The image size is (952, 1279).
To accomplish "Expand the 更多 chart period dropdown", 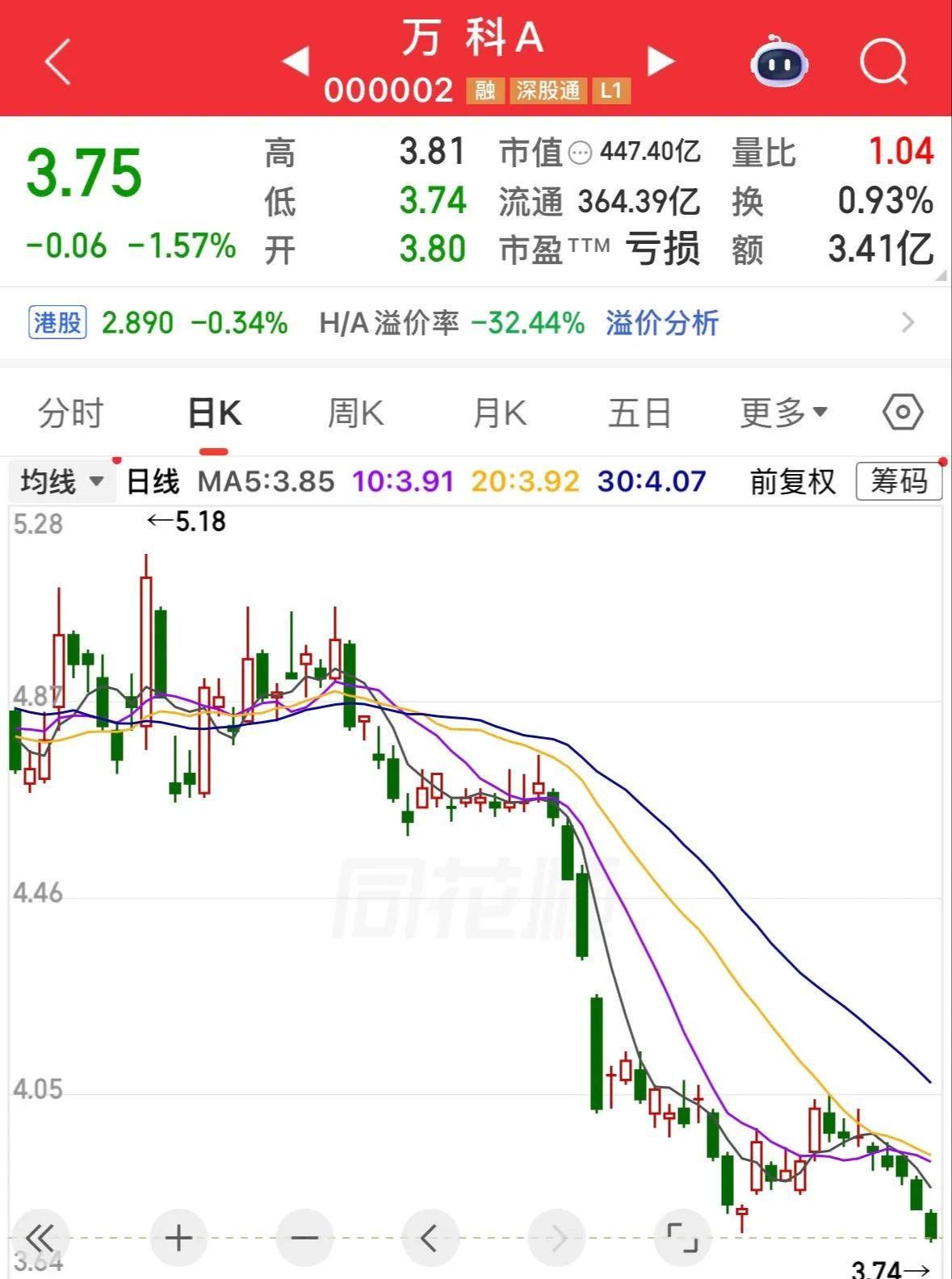I will click(784, 413).
